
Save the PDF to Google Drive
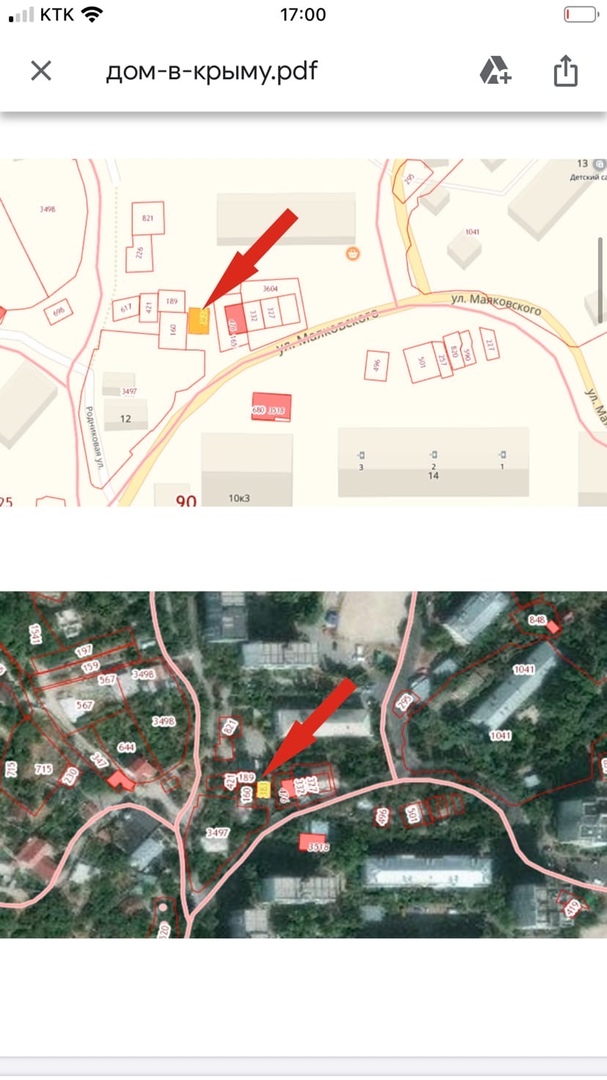click(495, 70)
